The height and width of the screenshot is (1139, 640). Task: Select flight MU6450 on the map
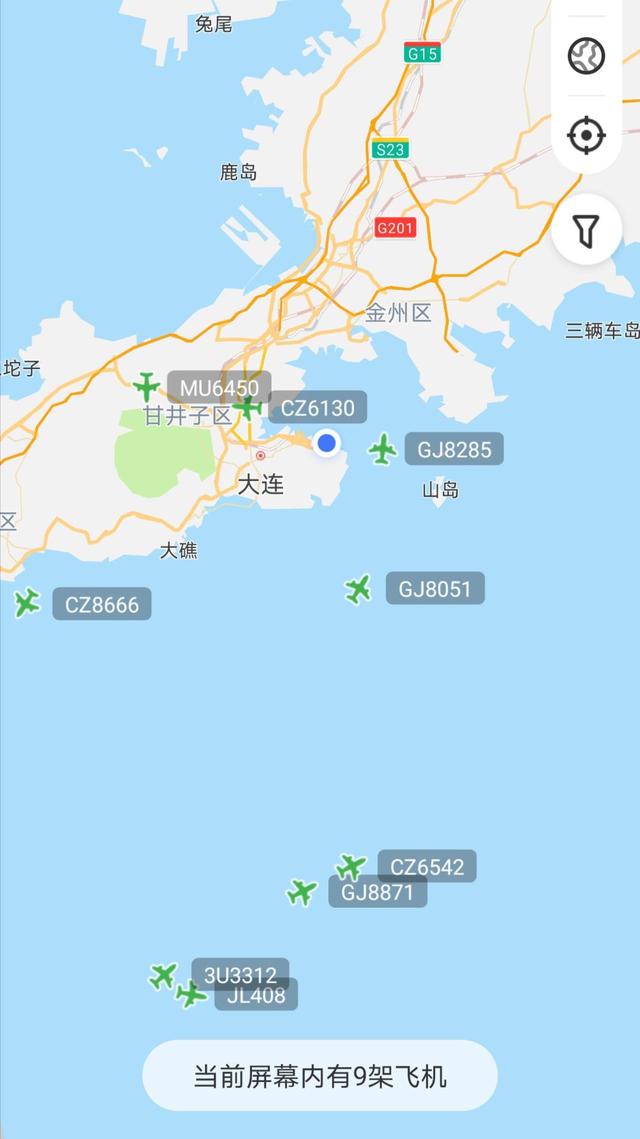[x=219, y=387]
